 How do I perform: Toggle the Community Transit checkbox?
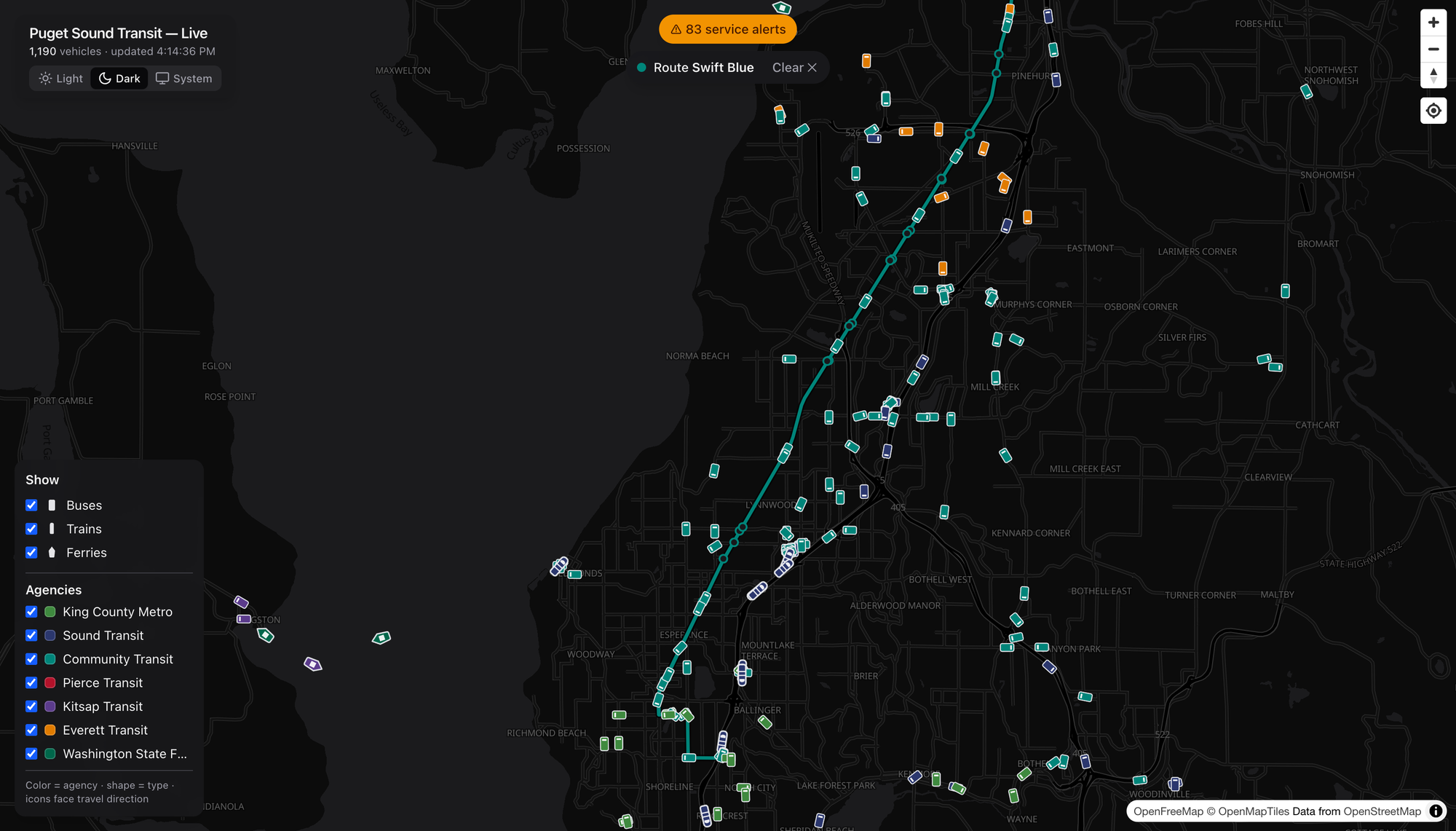[x=31, y=659]
